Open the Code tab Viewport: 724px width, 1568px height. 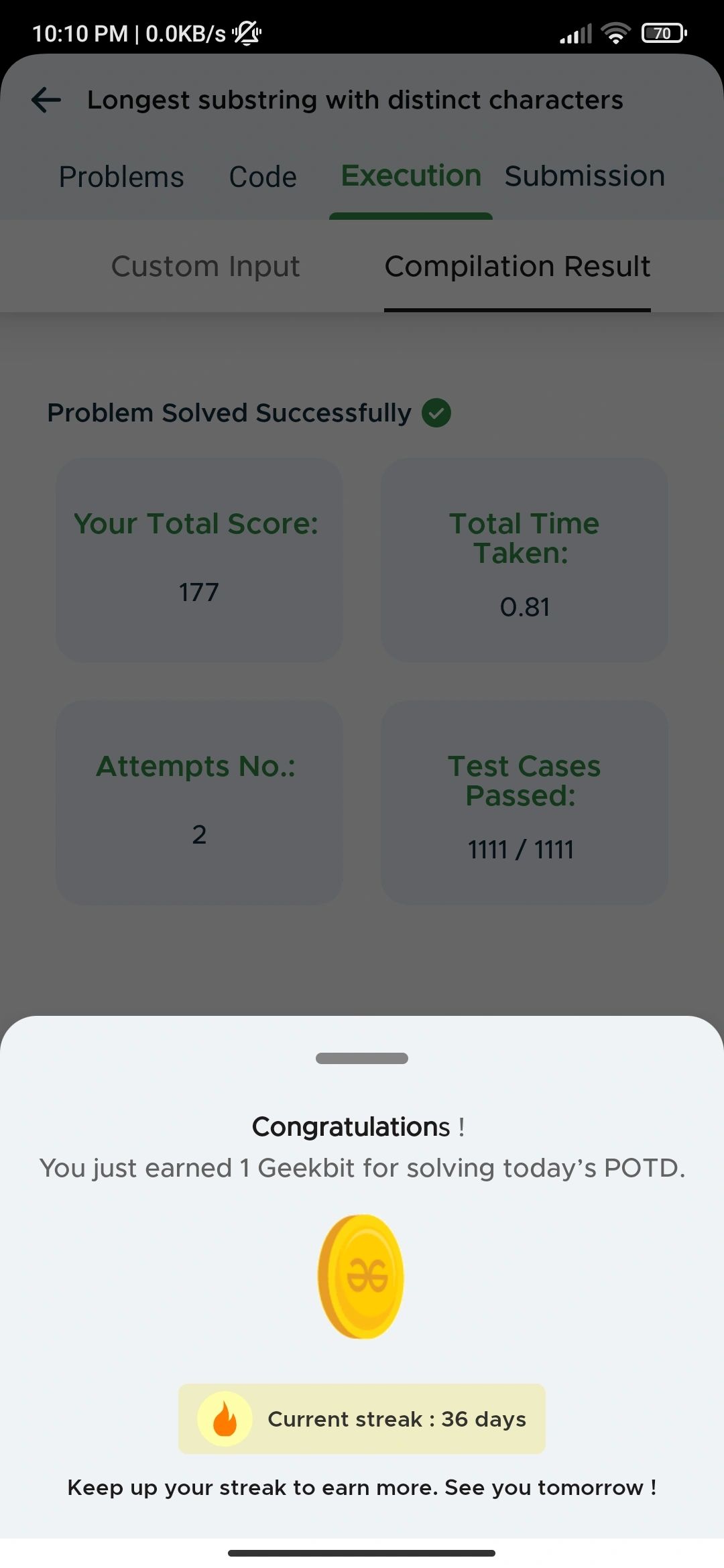click(263, 178)
